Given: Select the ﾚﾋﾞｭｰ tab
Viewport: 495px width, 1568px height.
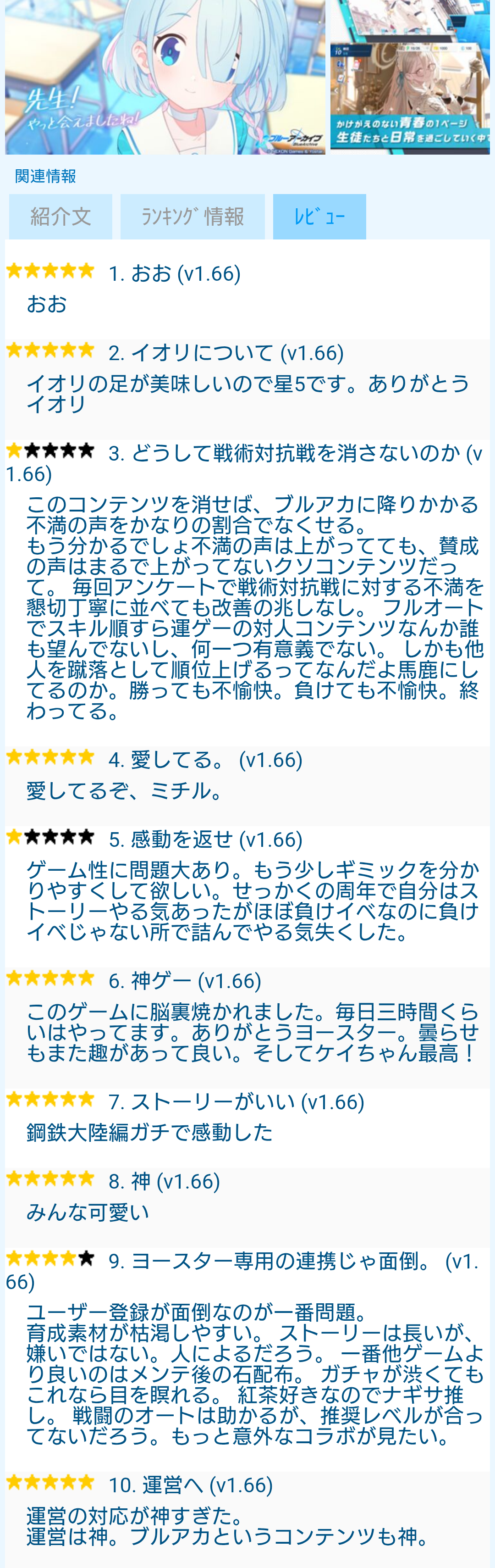Looking at the screenshot, I should click(319, 217).
